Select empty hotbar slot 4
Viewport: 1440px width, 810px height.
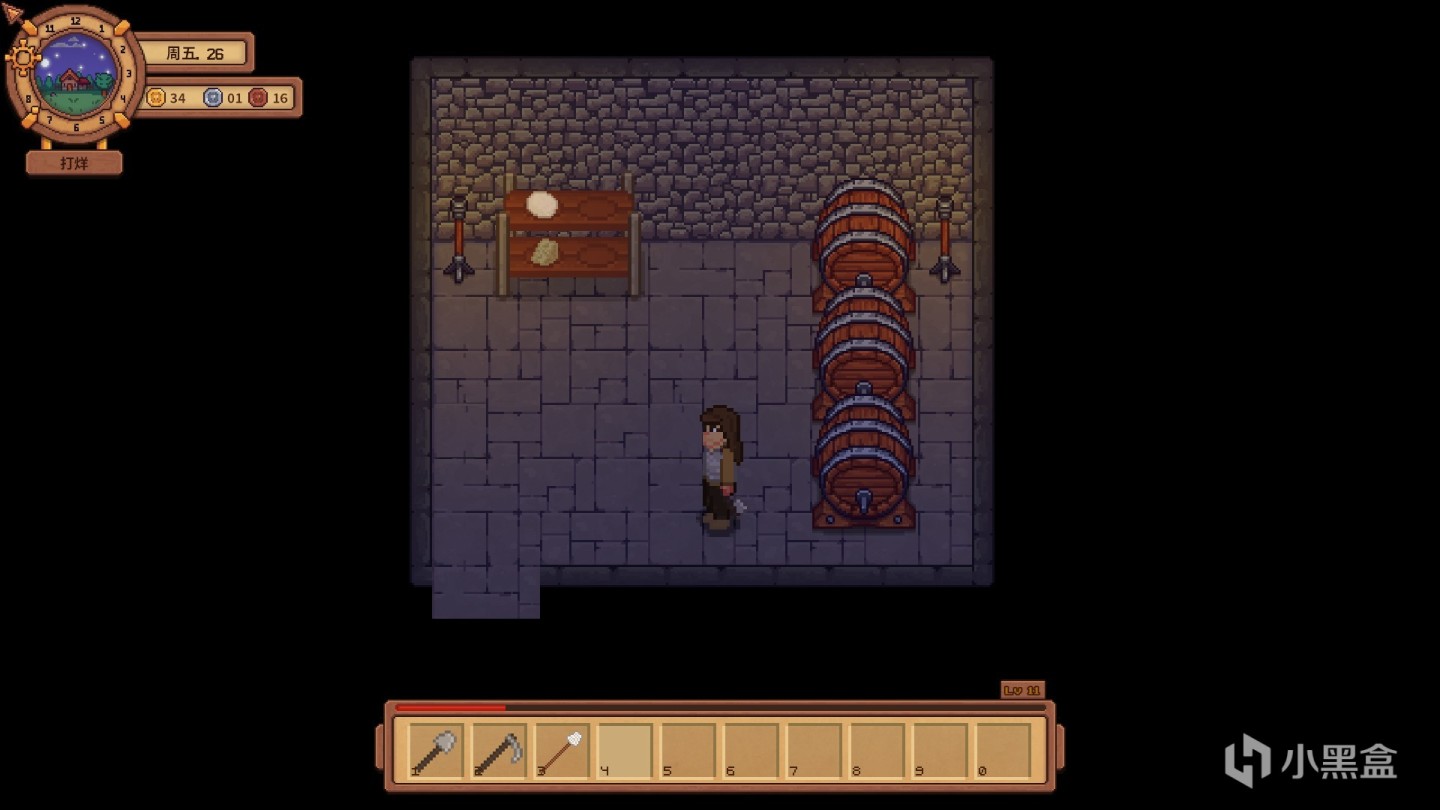pos(625,751)
